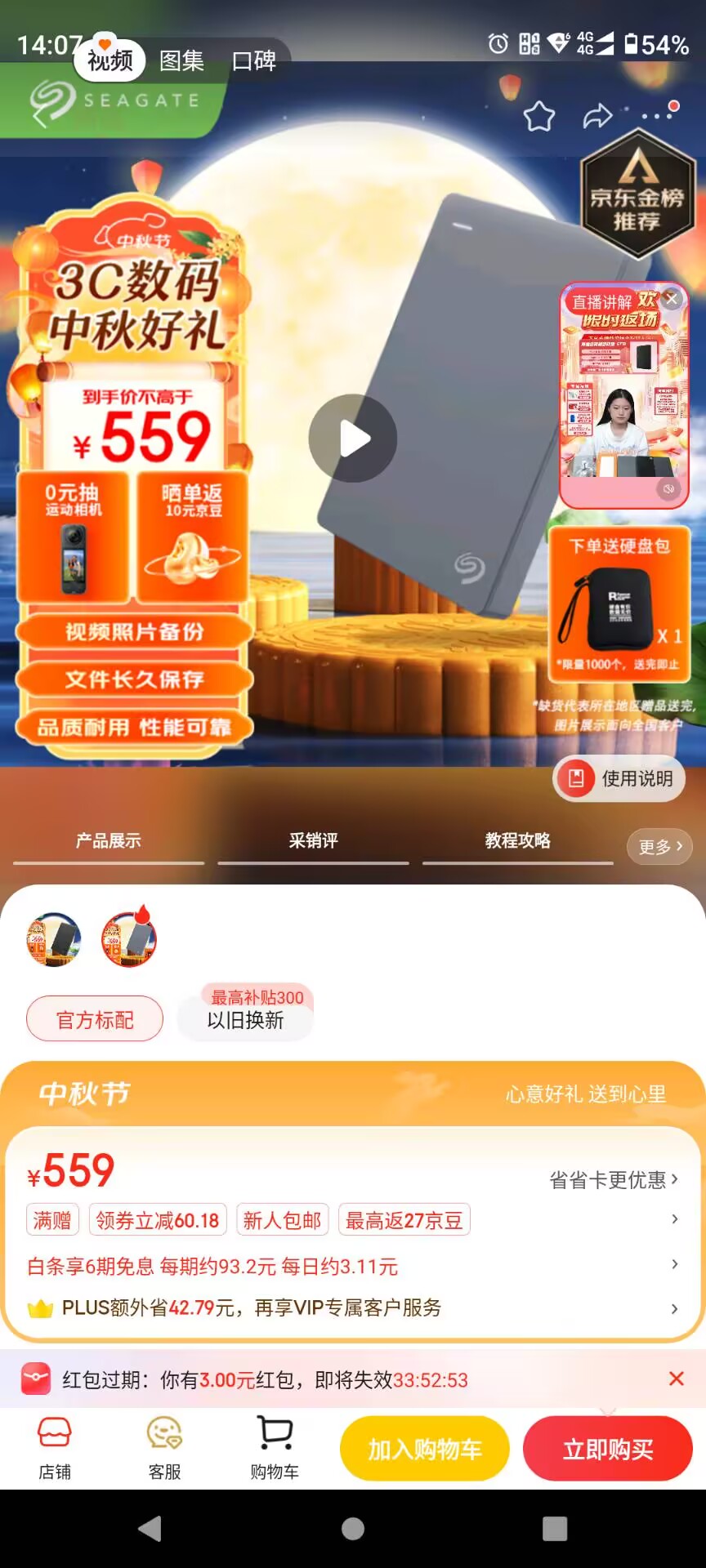This screenshot has width=706, height=1568.
Task: Open the 直播讲解 live stream preview
Action: click(623, 400)
